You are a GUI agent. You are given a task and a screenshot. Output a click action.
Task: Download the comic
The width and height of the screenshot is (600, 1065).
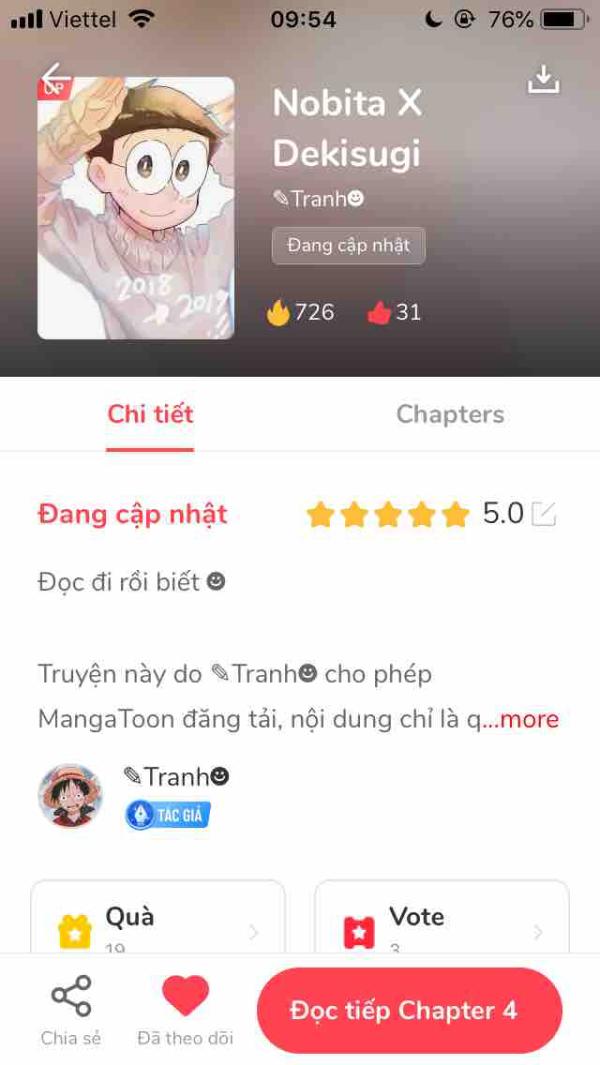point(543,79)
